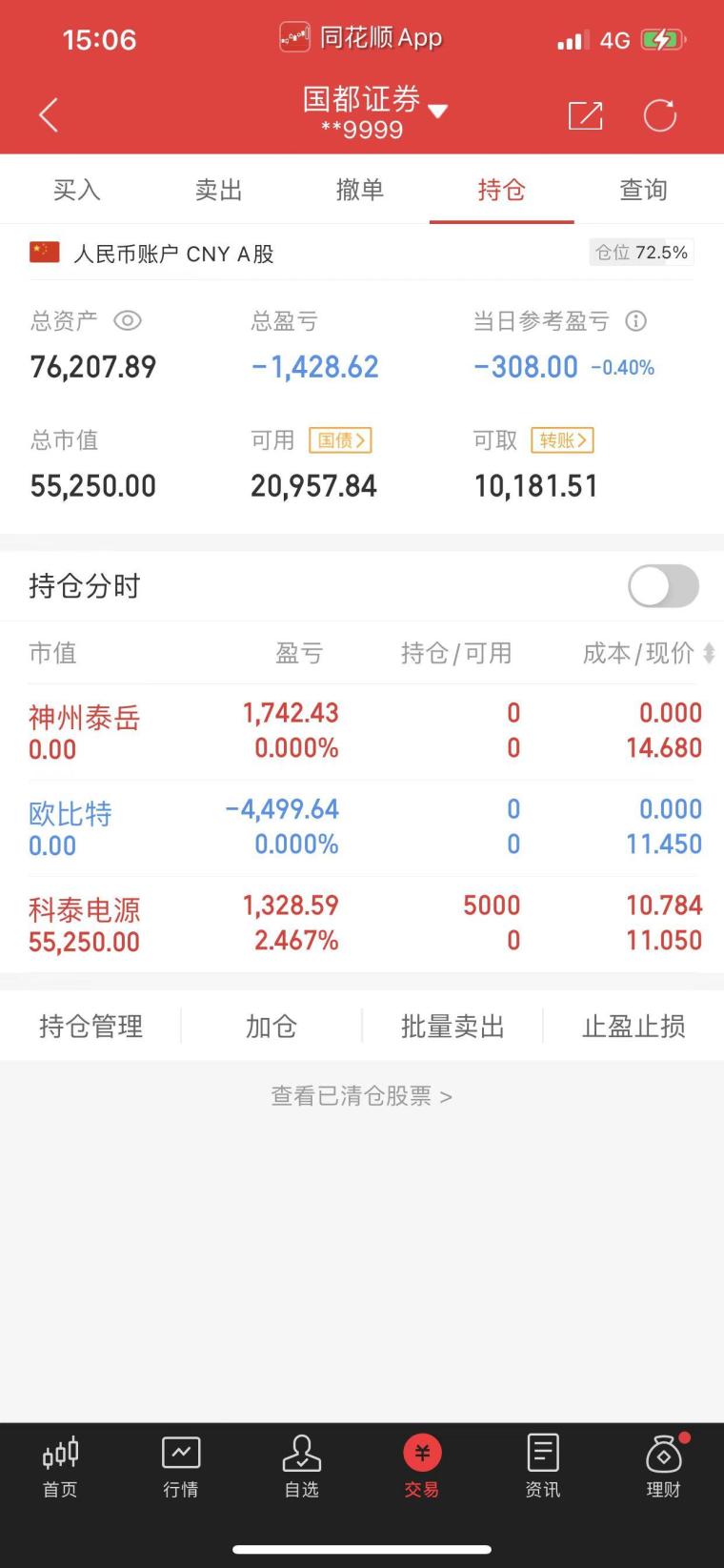The image size is (724, 1568).
Task: Open the 科泰电源 holding row
Action: click(x=362, y=924)
